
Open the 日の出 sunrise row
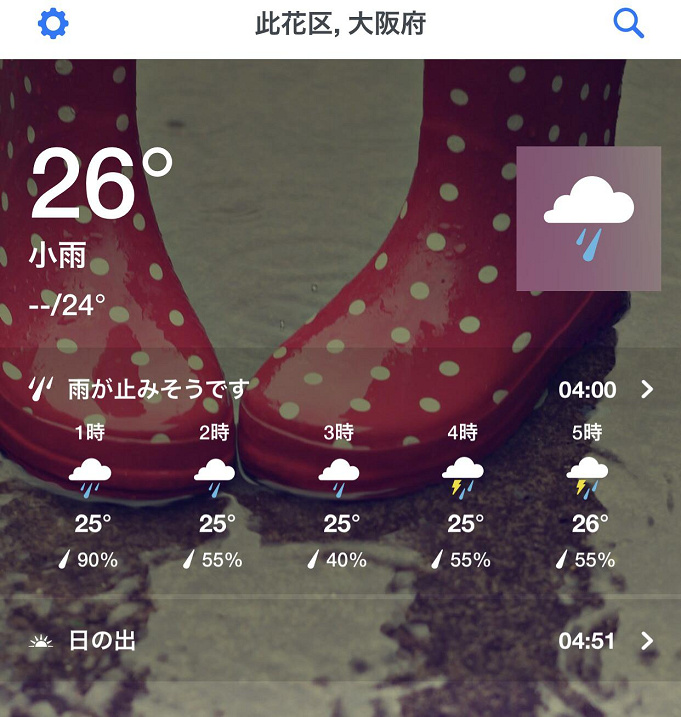340,641
